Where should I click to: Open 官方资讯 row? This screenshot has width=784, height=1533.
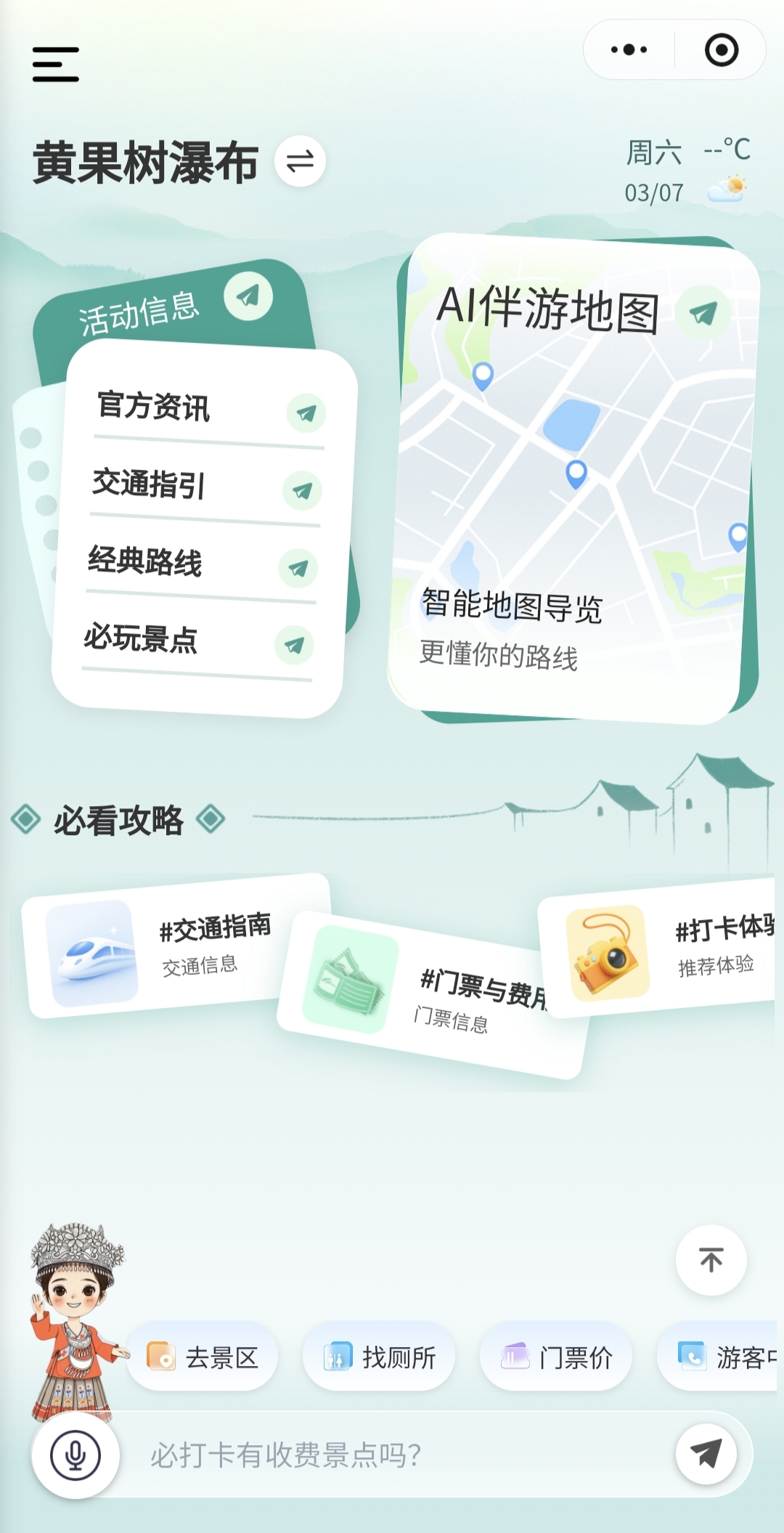pyautogui.click(x=209, y=409)
